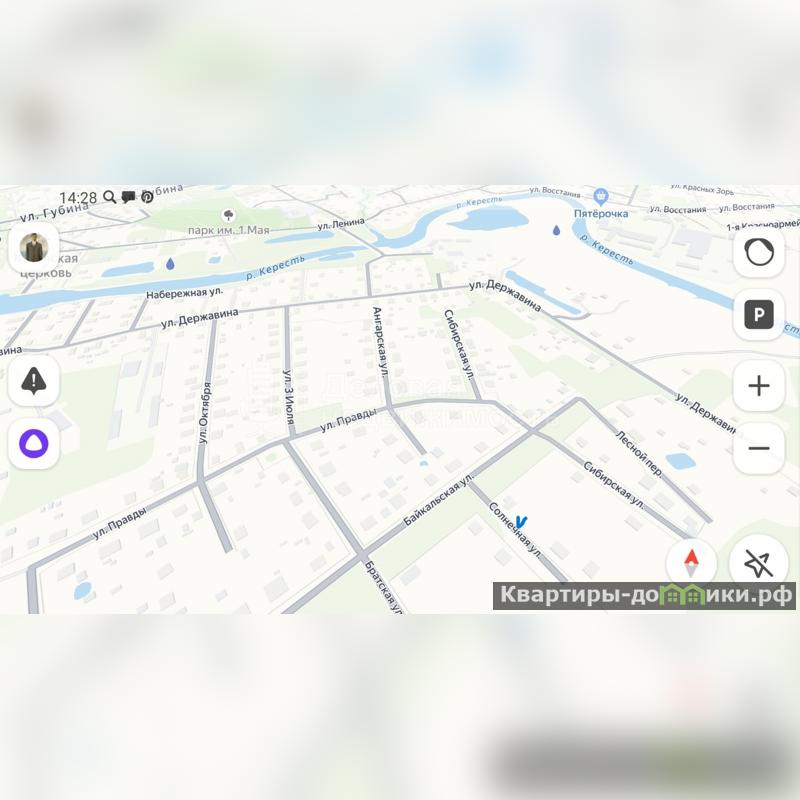
Task: Open the Пятёрочка store marker
Action: pos(601,197)
